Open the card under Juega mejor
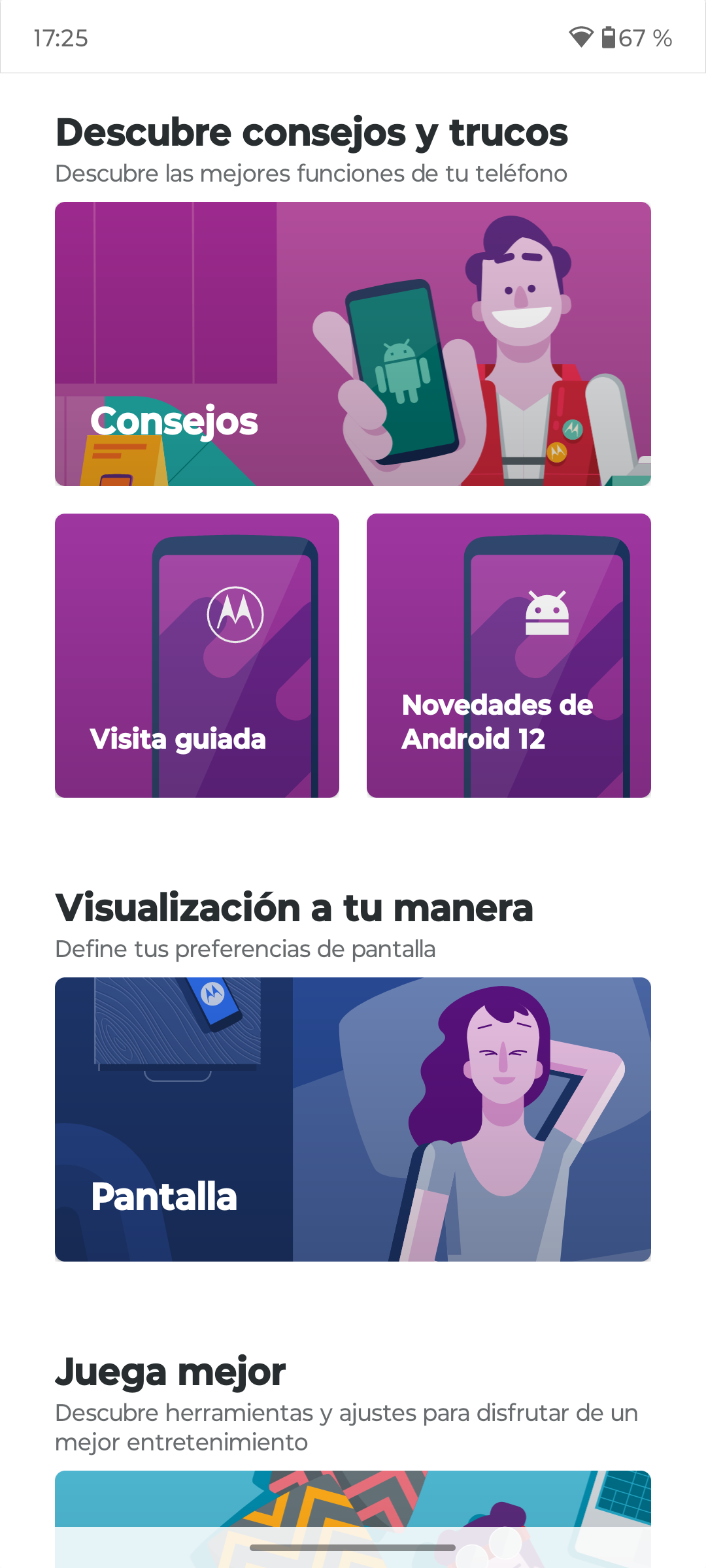706x1568 pixels. pos(353,1503)
